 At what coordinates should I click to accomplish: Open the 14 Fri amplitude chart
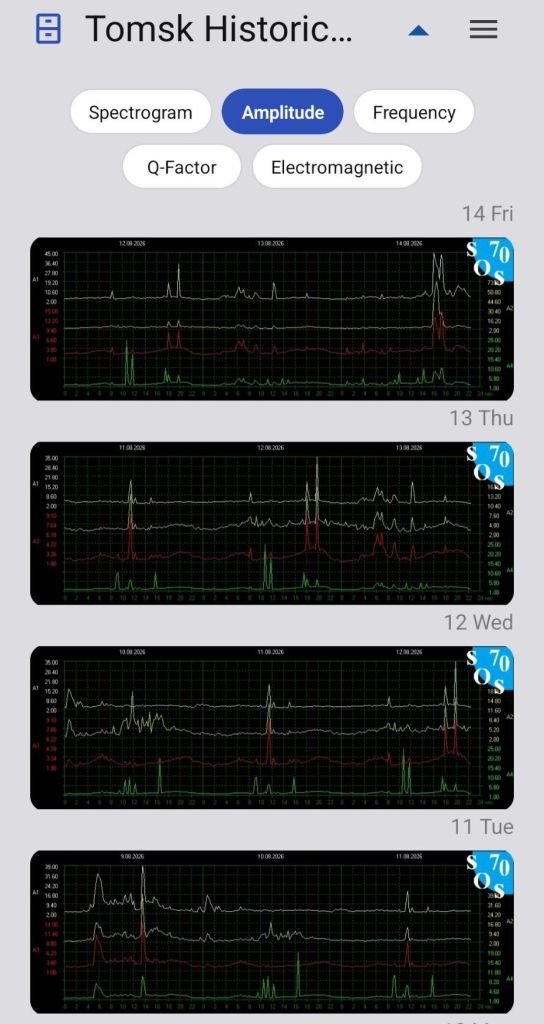(272, 319)
